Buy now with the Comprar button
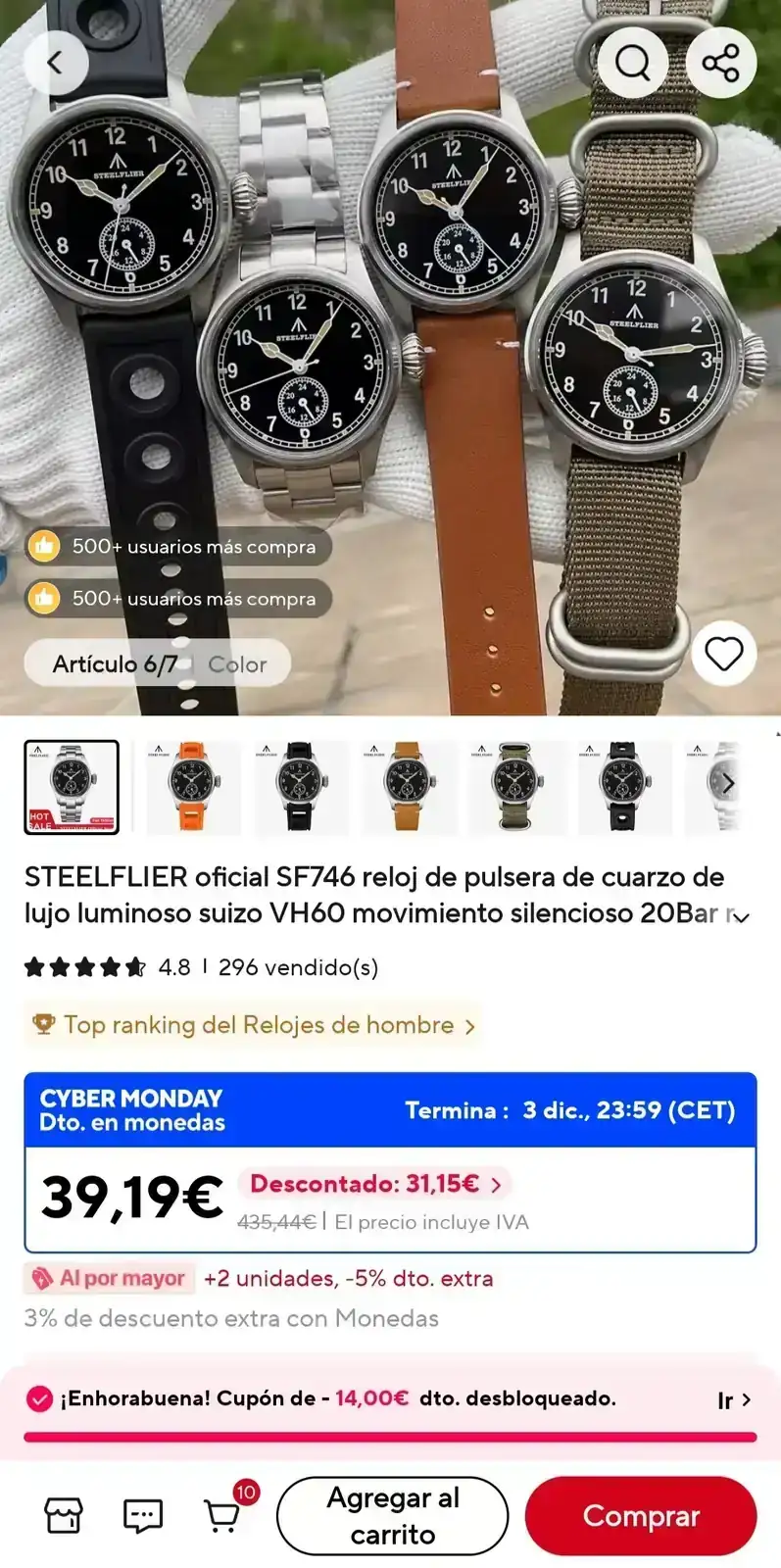Image resolution: width=781 pixels, height=1568 pixels. point(641,1516)
